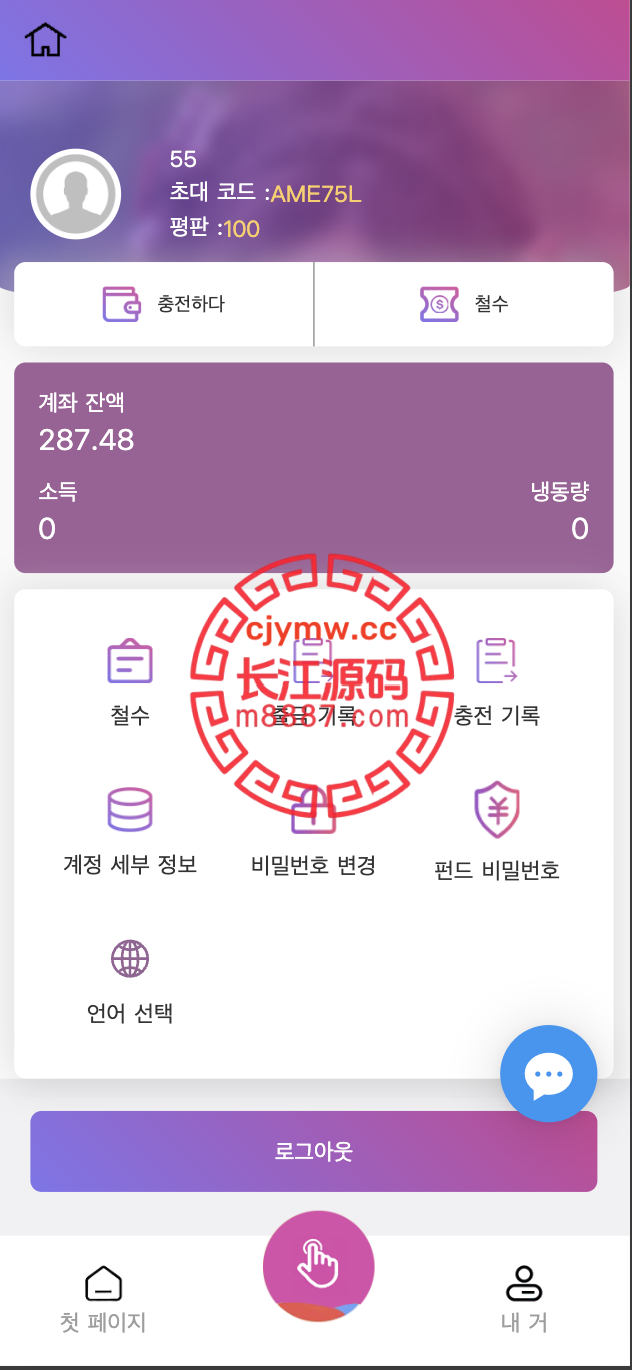This screenshot has width=632, height=1370.
Task: Open 계정 세부 정보 account details
Action: [x=130, y=832]
